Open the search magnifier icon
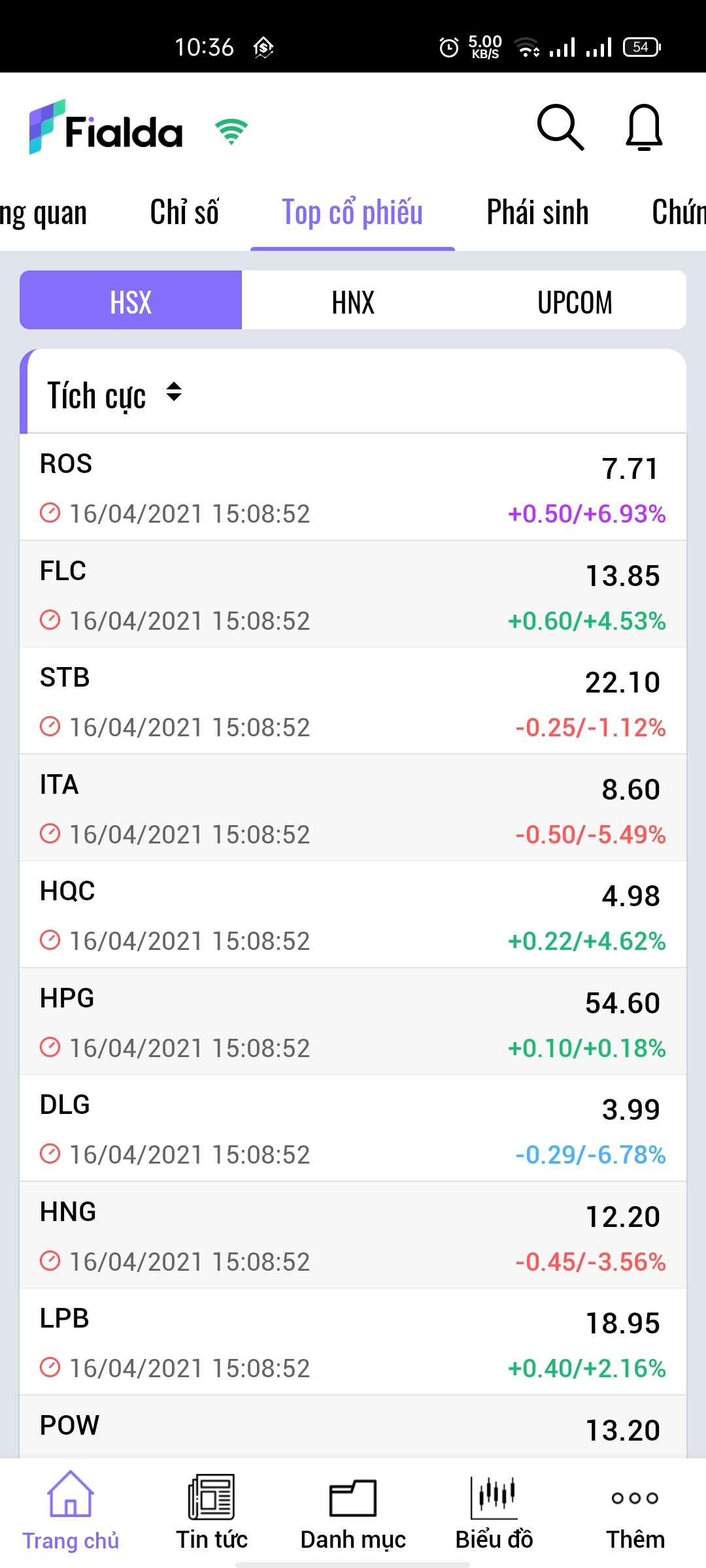The width and height of the screenshot is (706, 1568). point(560,127)
